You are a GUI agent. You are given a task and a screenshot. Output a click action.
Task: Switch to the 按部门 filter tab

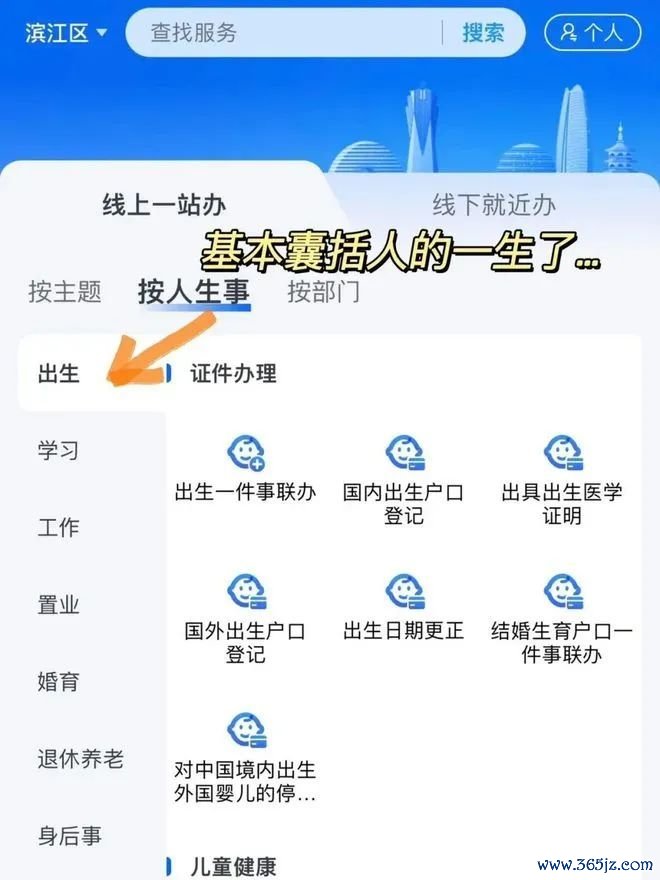click(x=323, y=292)
